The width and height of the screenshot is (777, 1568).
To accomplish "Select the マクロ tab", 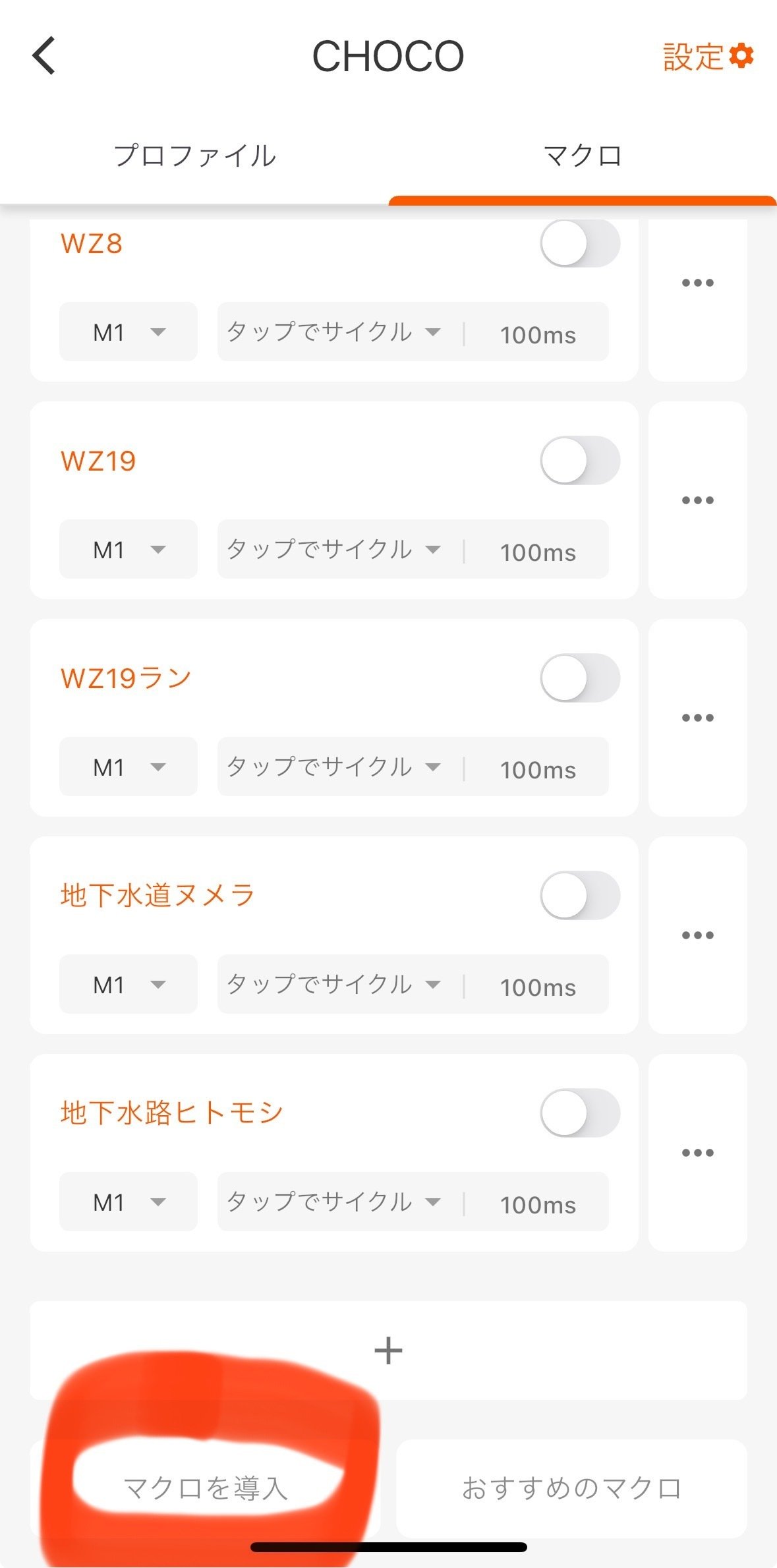I will pos(583,156).
